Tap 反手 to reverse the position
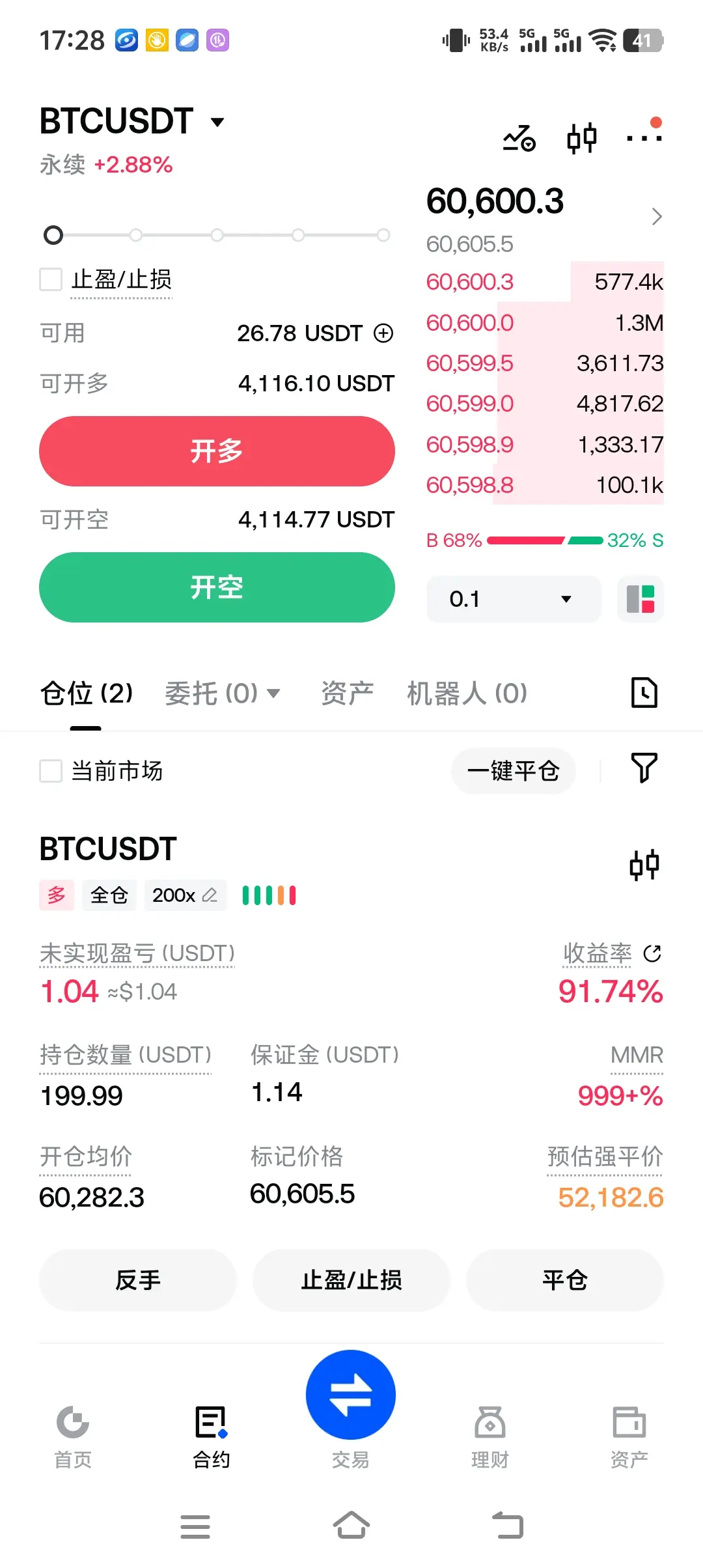703x1568 pixels. point(138,1280)
